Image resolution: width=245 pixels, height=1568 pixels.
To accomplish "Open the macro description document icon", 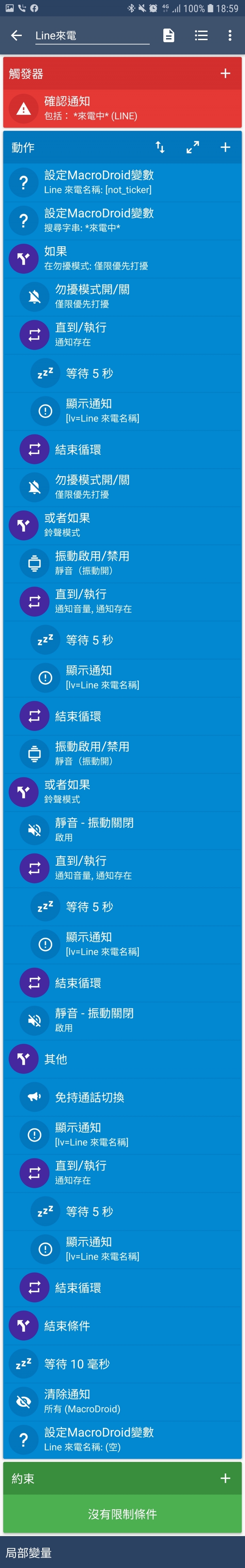I will click(169, 36).
